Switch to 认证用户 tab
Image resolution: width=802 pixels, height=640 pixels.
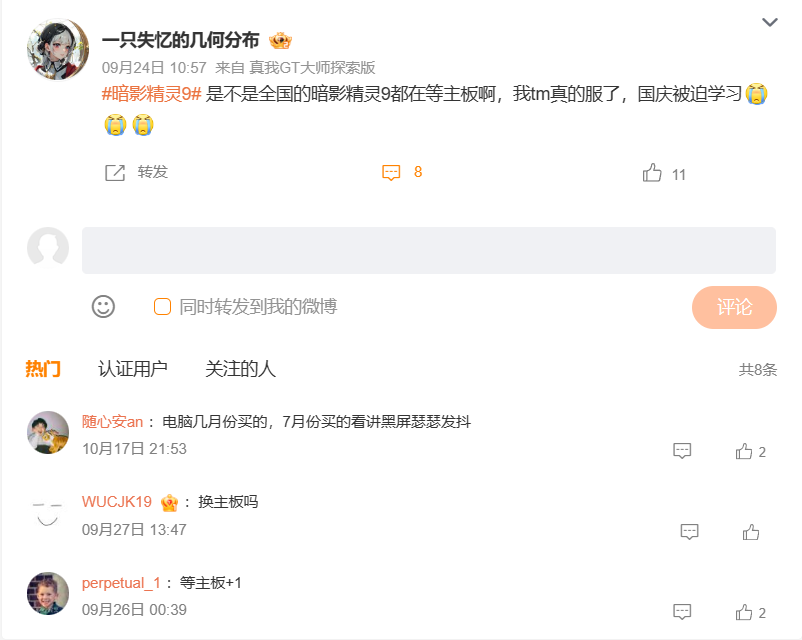click(132, 369)
